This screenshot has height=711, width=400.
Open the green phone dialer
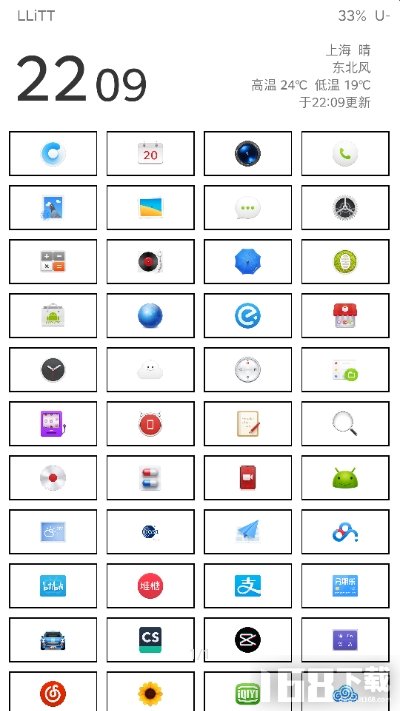(345, 154)
